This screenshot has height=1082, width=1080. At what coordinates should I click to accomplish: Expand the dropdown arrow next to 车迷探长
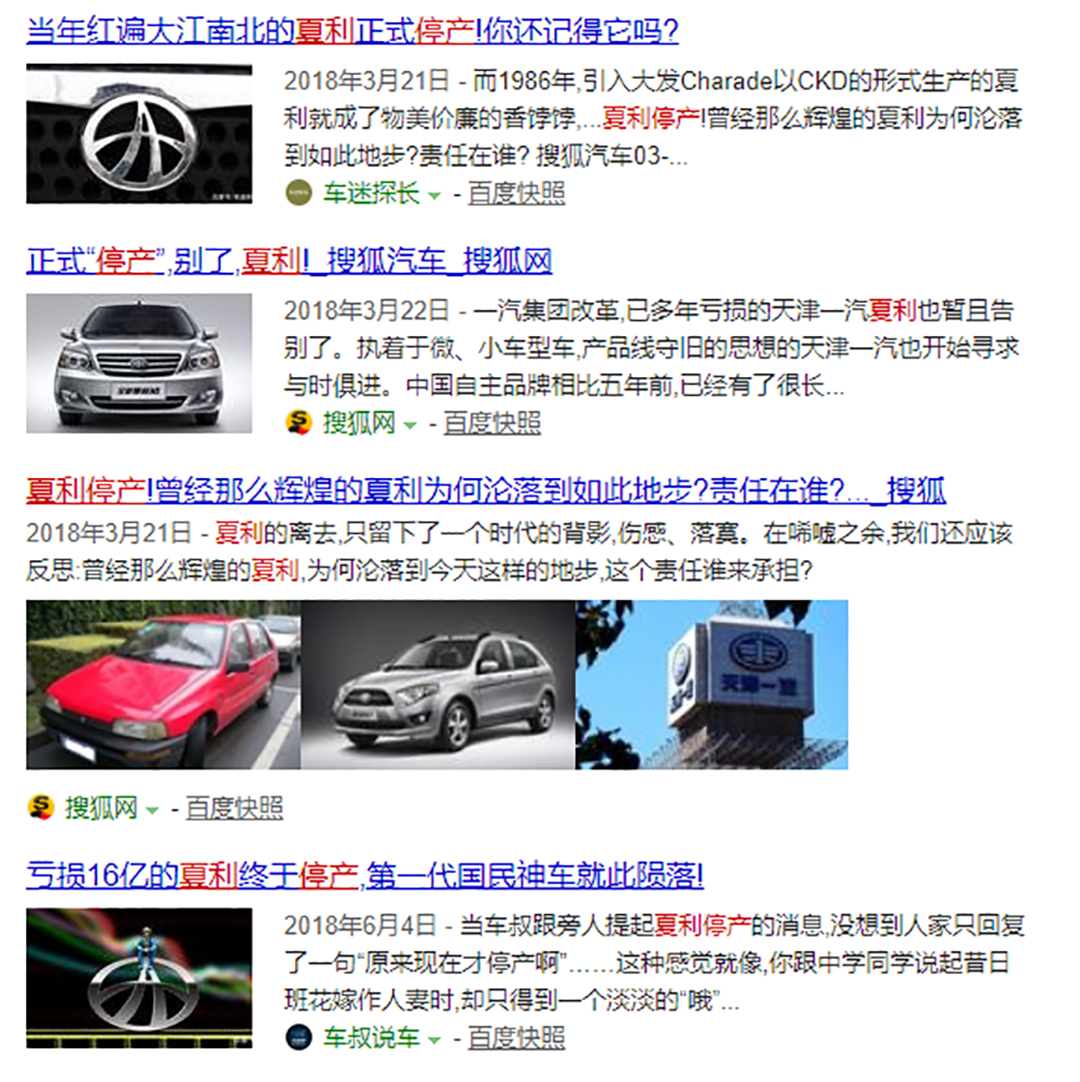click(x=434, y=196)
